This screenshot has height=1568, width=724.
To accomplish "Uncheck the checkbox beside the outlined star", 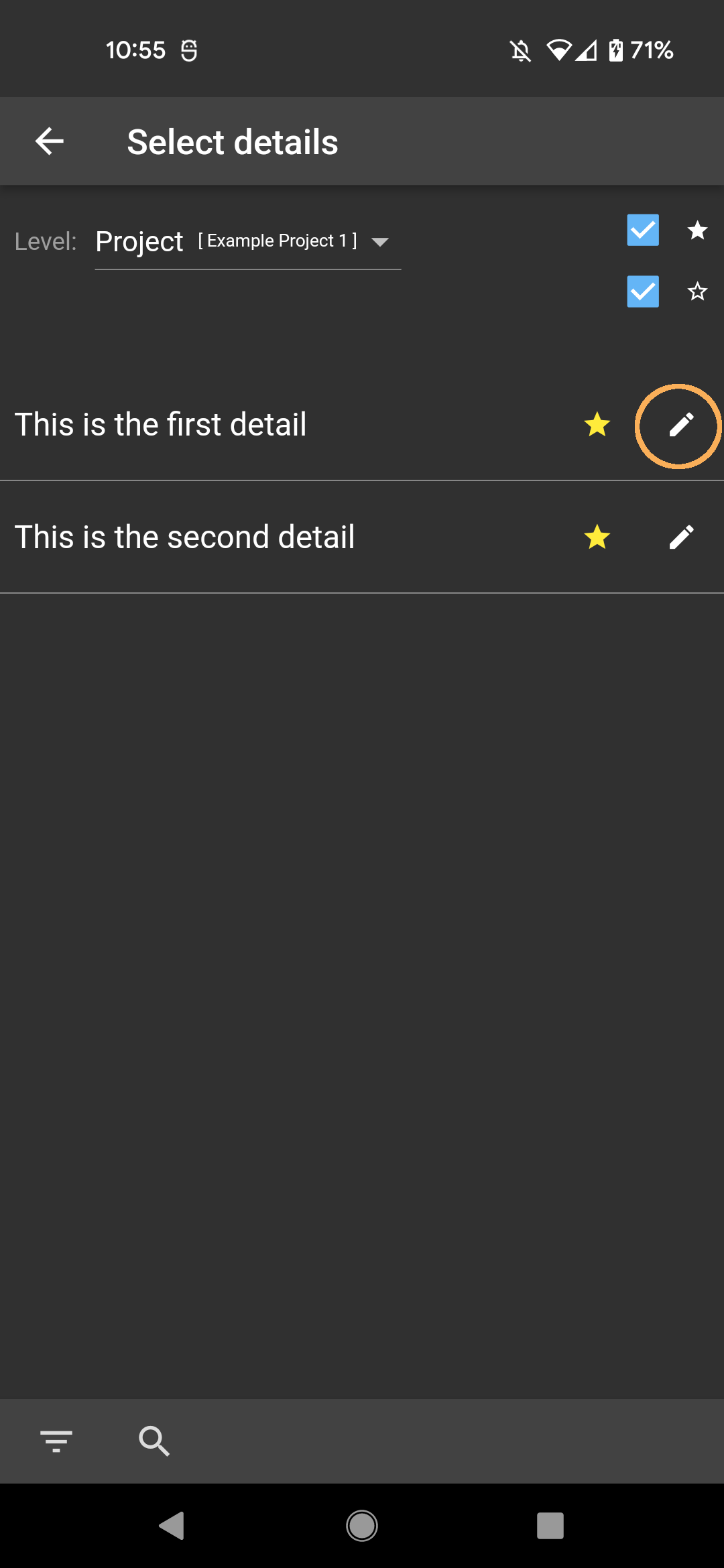I will pyautogui.click(x=643, y=291).
